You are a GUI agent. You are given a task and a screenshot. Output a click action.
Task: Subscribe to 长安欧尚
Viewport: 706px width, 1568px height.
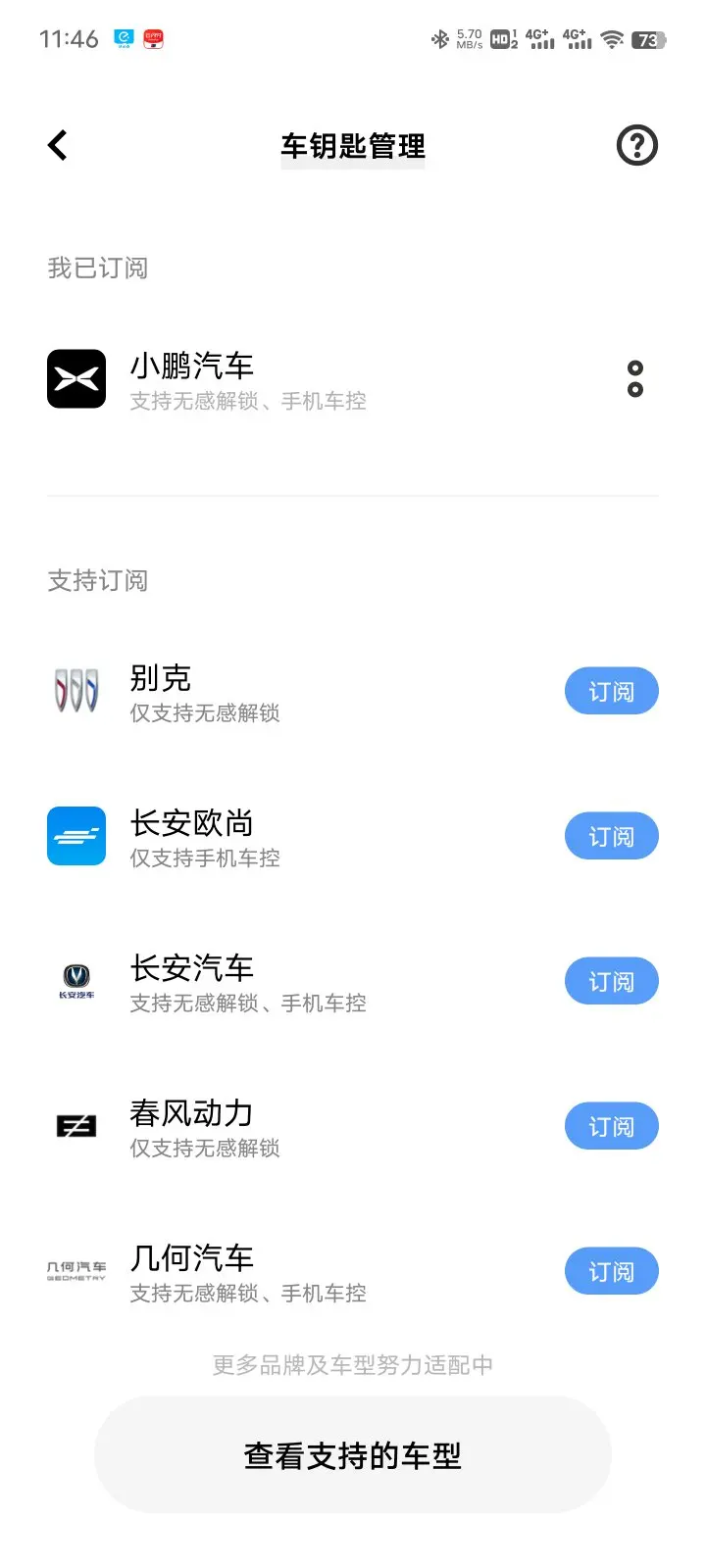coord(611,836)
